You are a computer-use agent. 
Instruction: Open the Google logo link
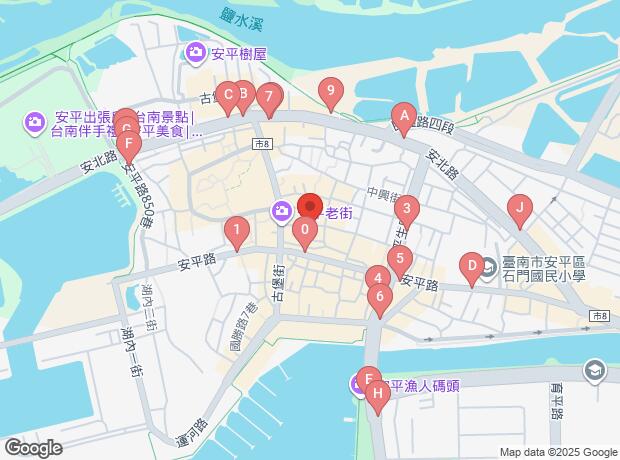pyautogui.click(x=33, y=447)
